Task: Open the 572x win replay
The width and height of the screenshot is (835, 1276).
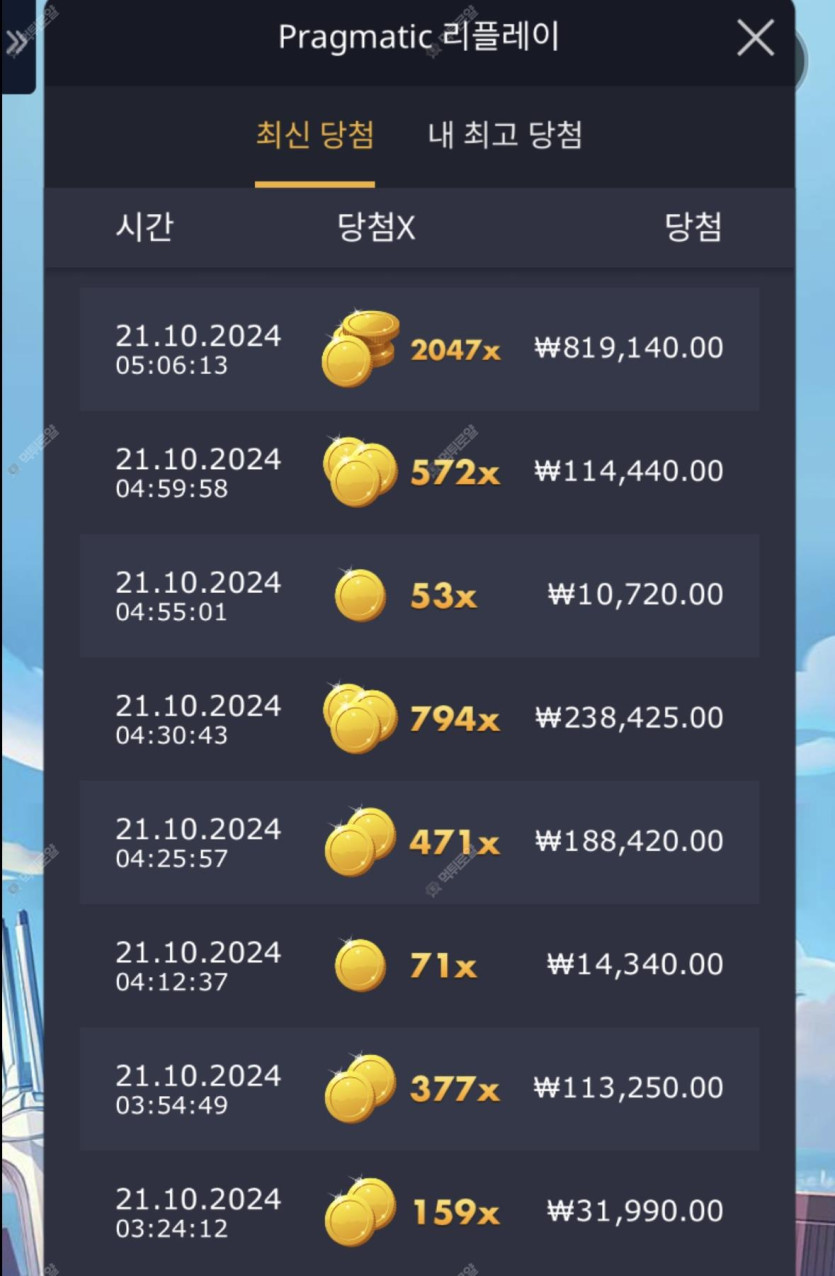Action: coord(419,472)
